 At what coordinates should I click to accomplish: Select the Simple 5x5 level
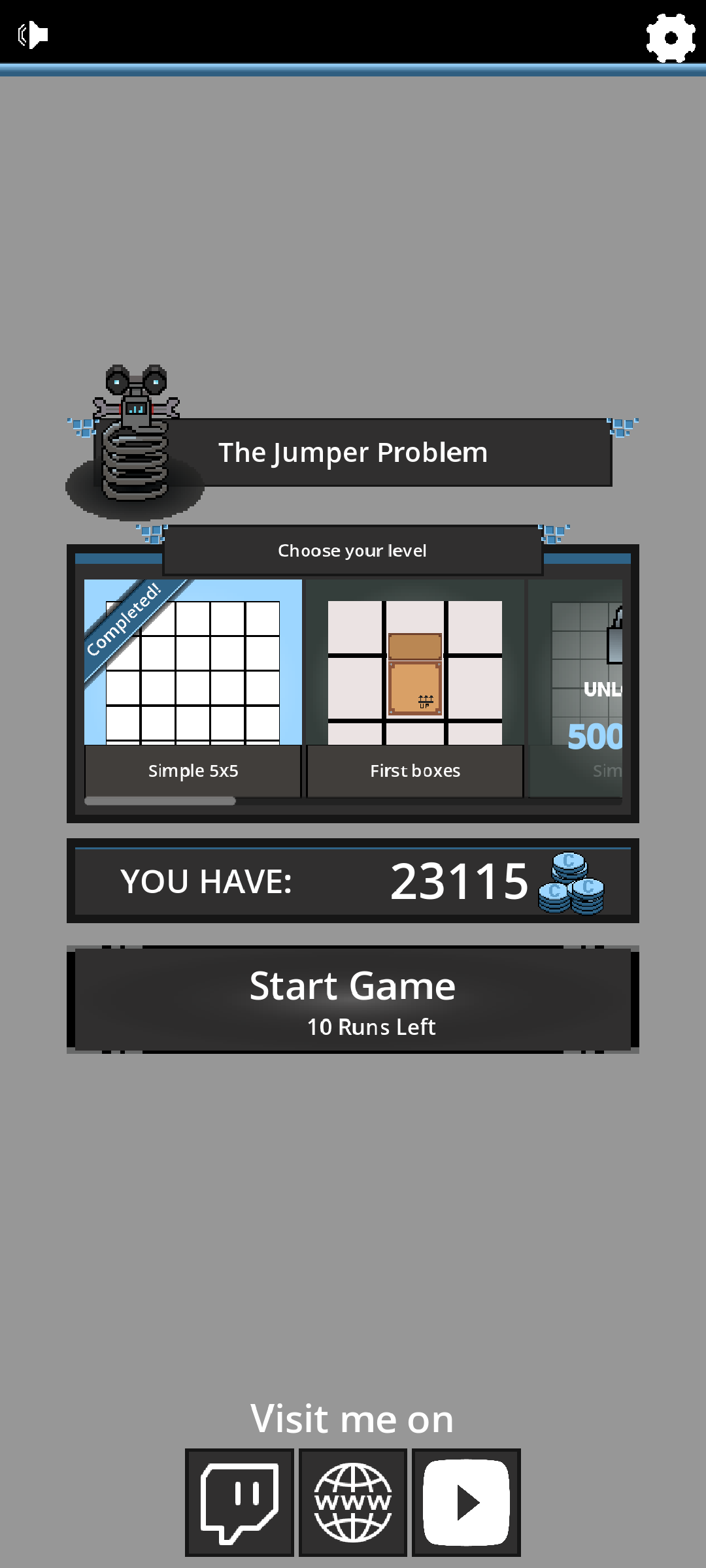[x=193, y=686]
